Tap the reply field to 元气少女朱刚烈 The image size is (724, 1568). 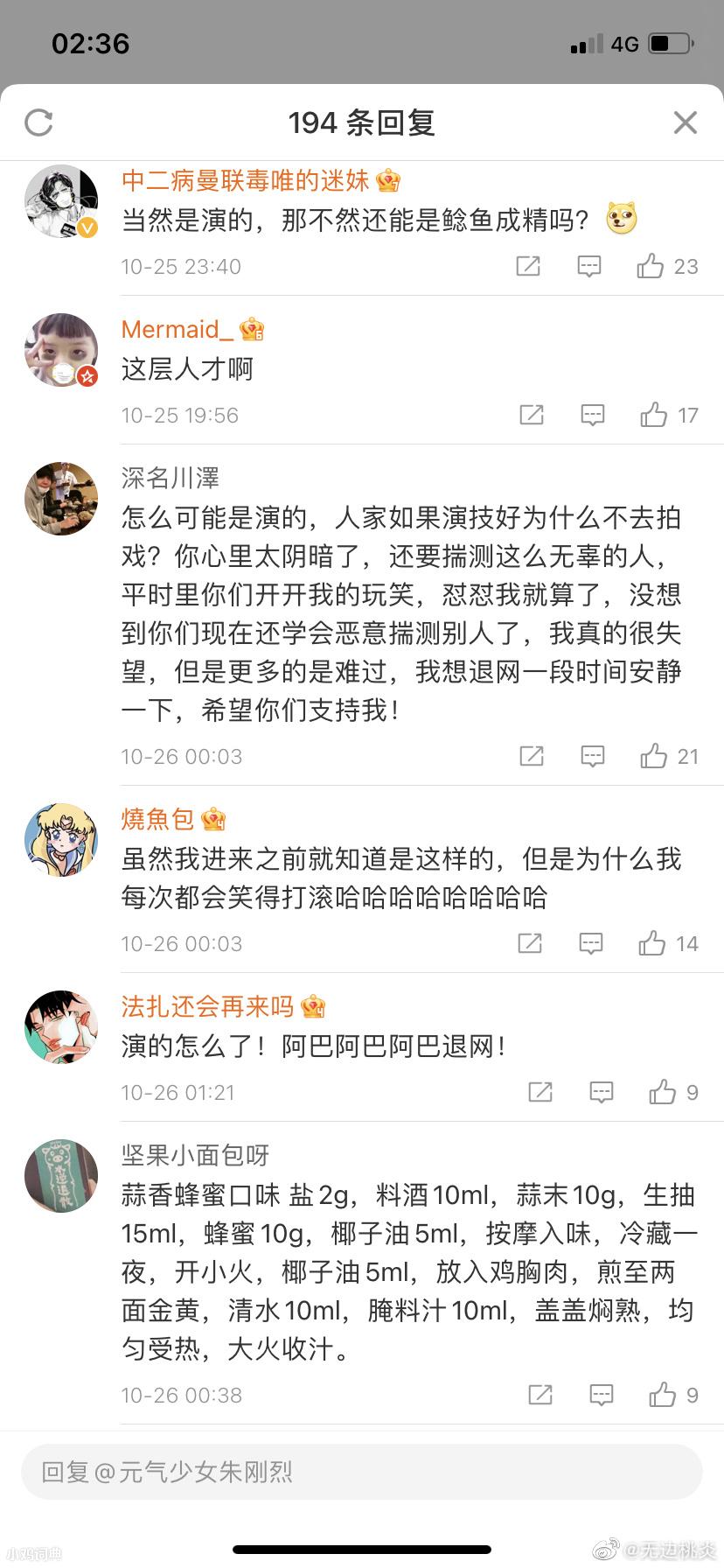coord(362,1472)
